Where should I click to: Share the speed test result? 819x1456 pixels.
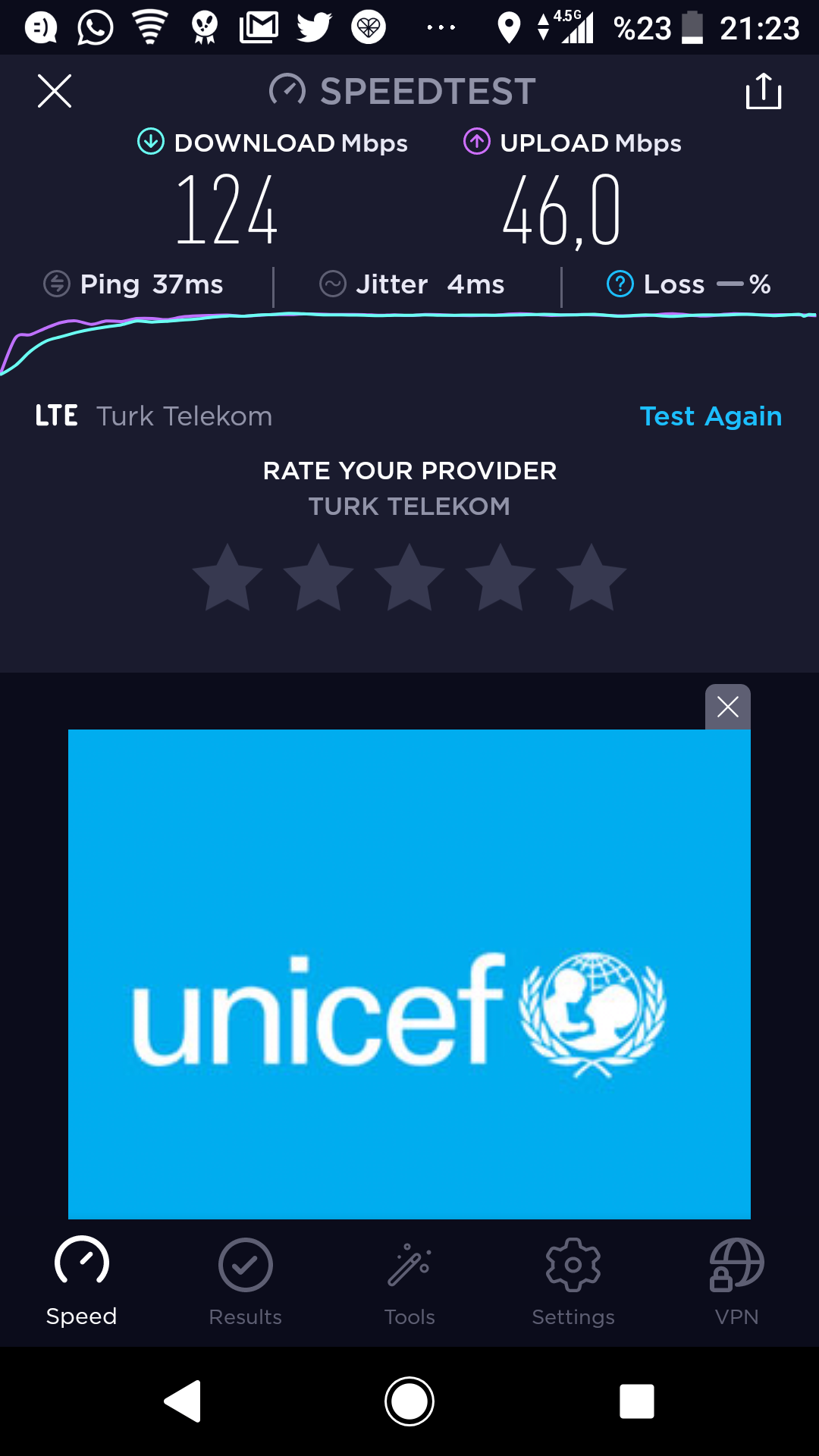tap(764, 91)
